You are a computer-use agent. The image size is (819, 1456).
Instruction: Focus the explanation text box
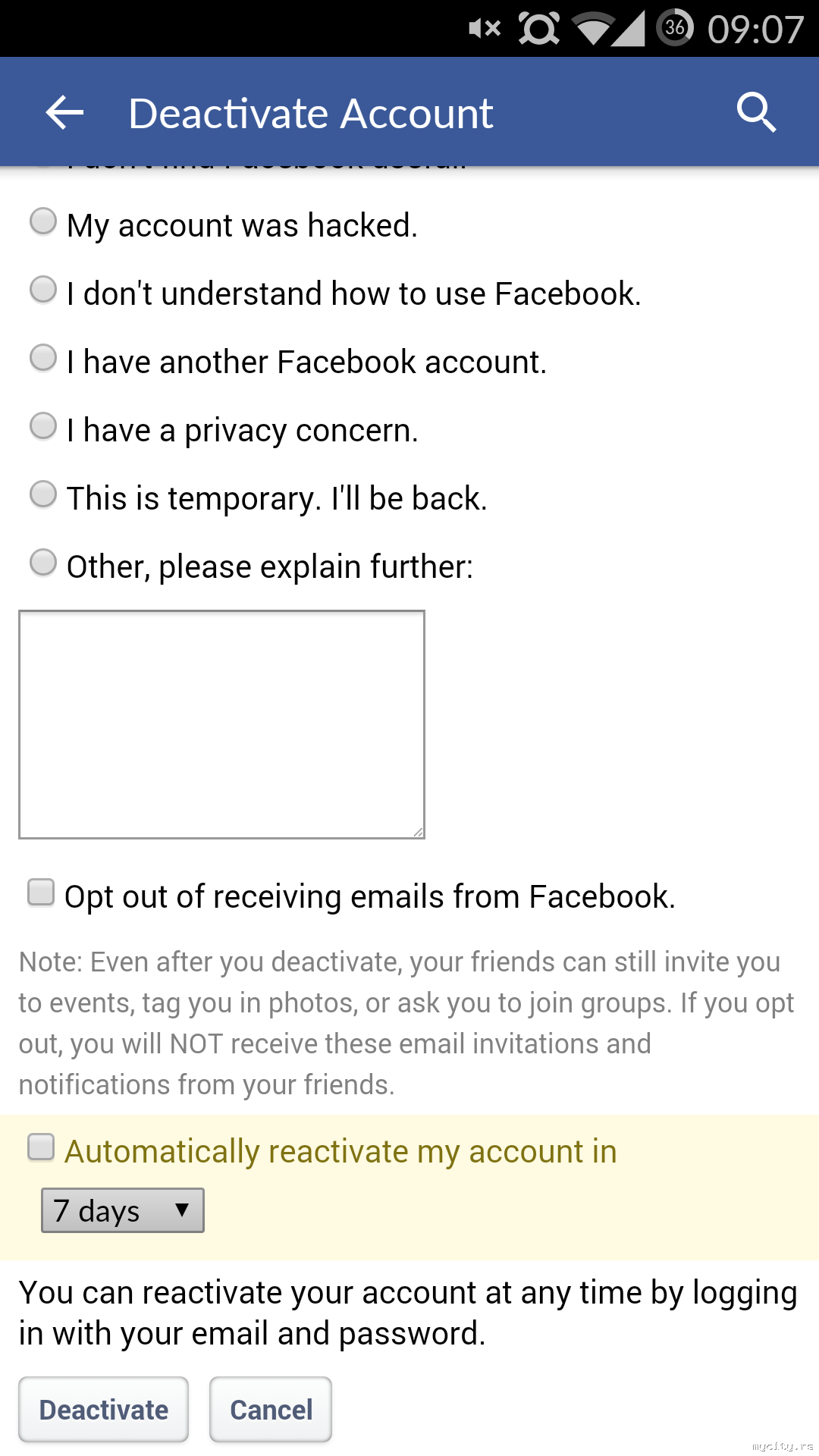221,724
